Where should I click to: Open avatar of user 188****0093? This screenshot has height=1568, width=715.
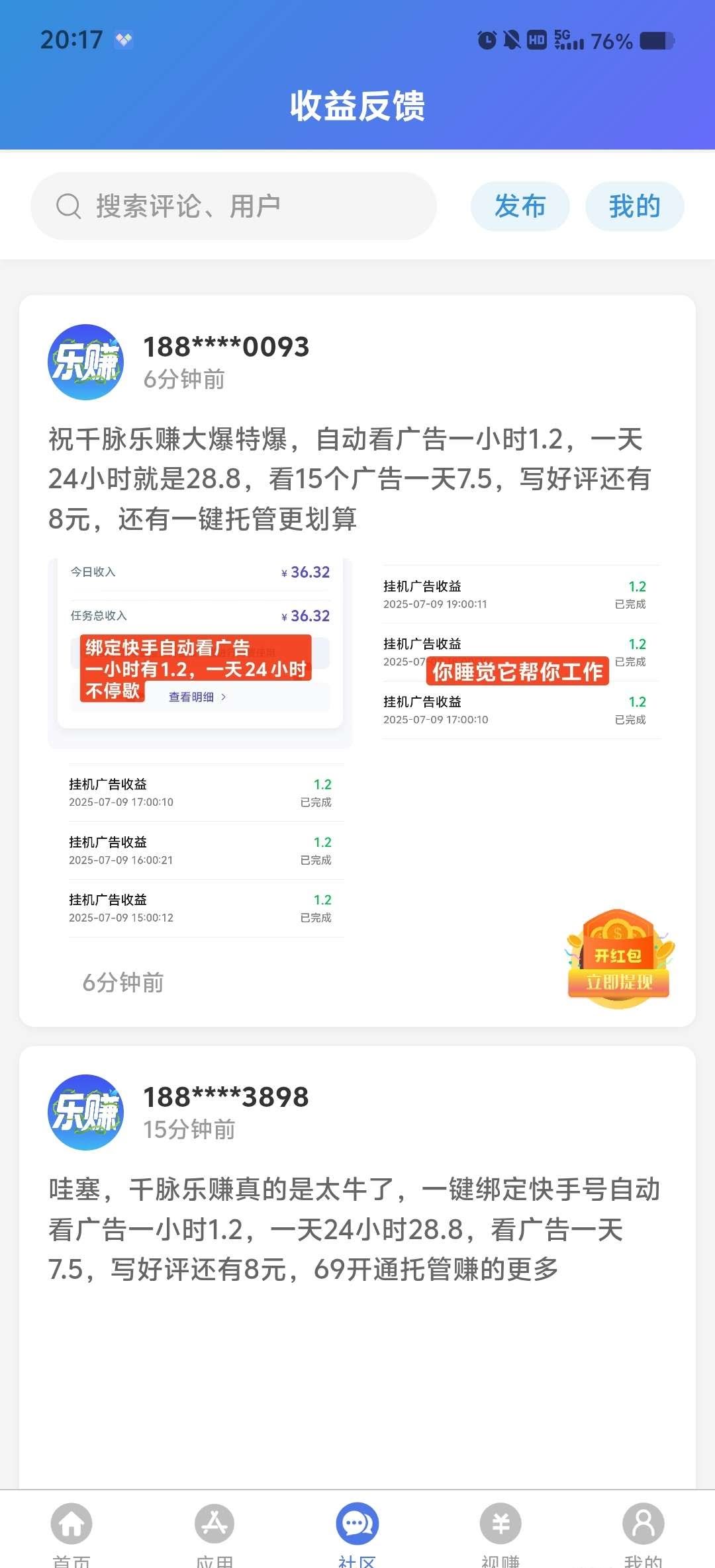click(86, 362)
